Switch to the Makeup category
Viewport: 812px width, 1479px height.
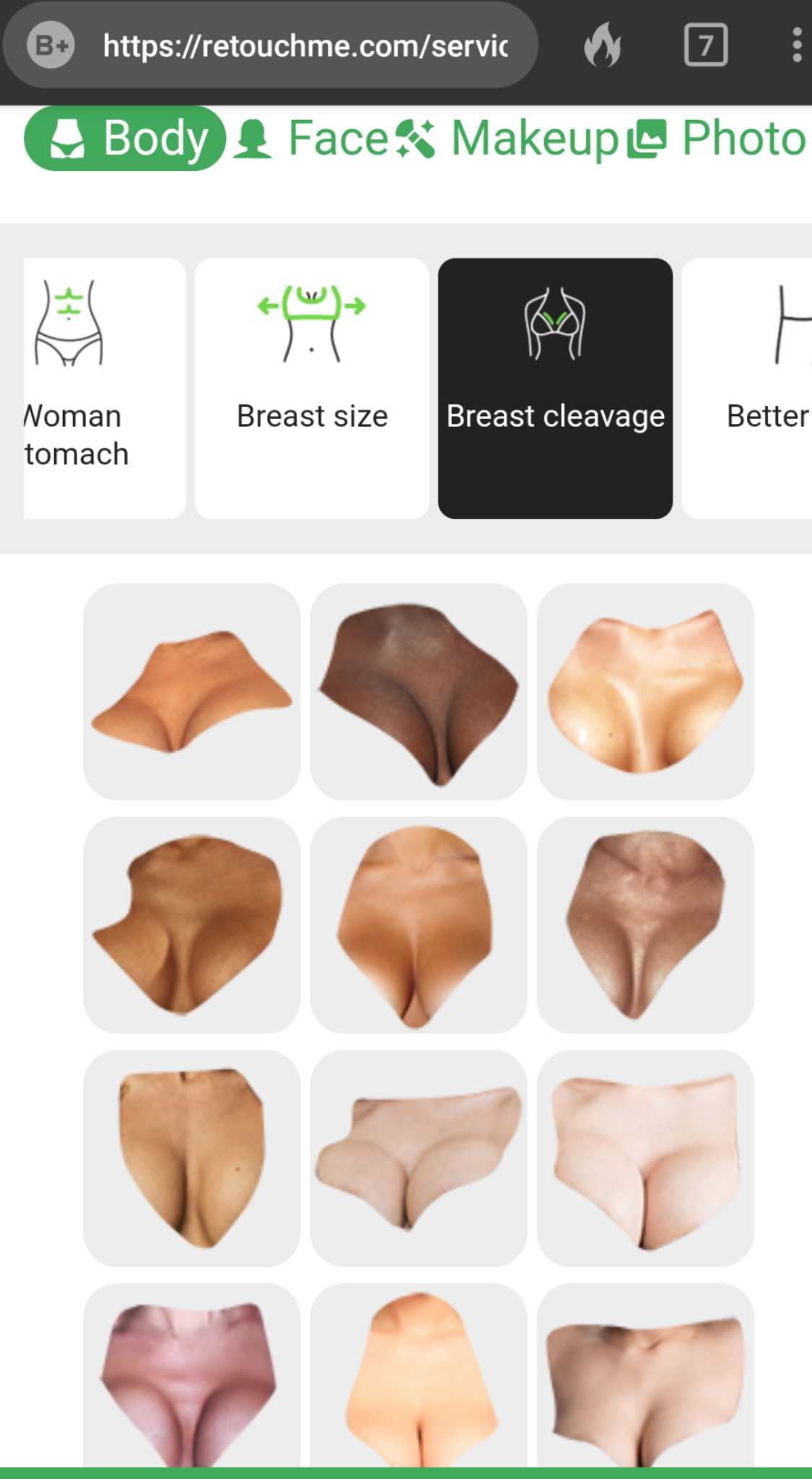click(x=507, y=138)
